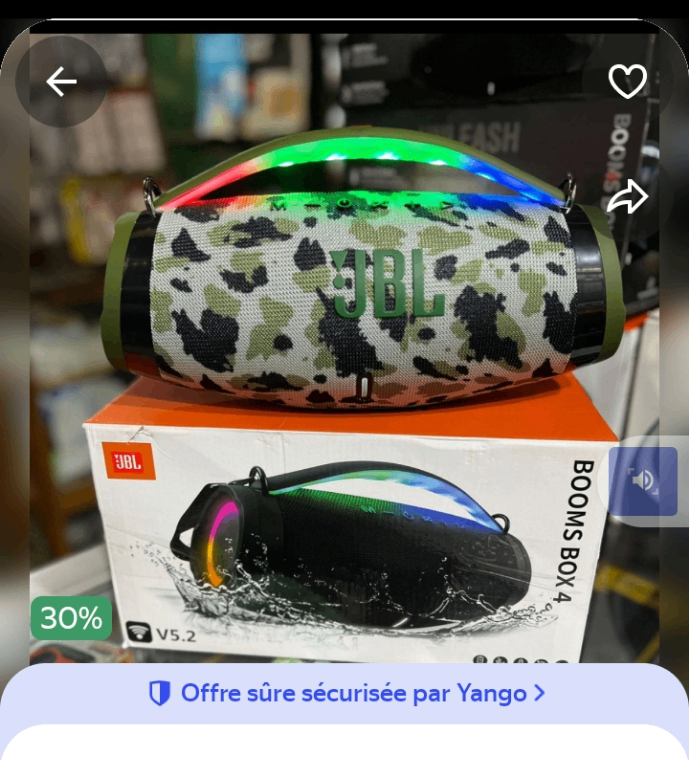The height and width of the screenshot is (760, 689).
Task: Open the Offre sûre sécurisée par Yango link
Action: pyautogui.click(x=346, y=693)
